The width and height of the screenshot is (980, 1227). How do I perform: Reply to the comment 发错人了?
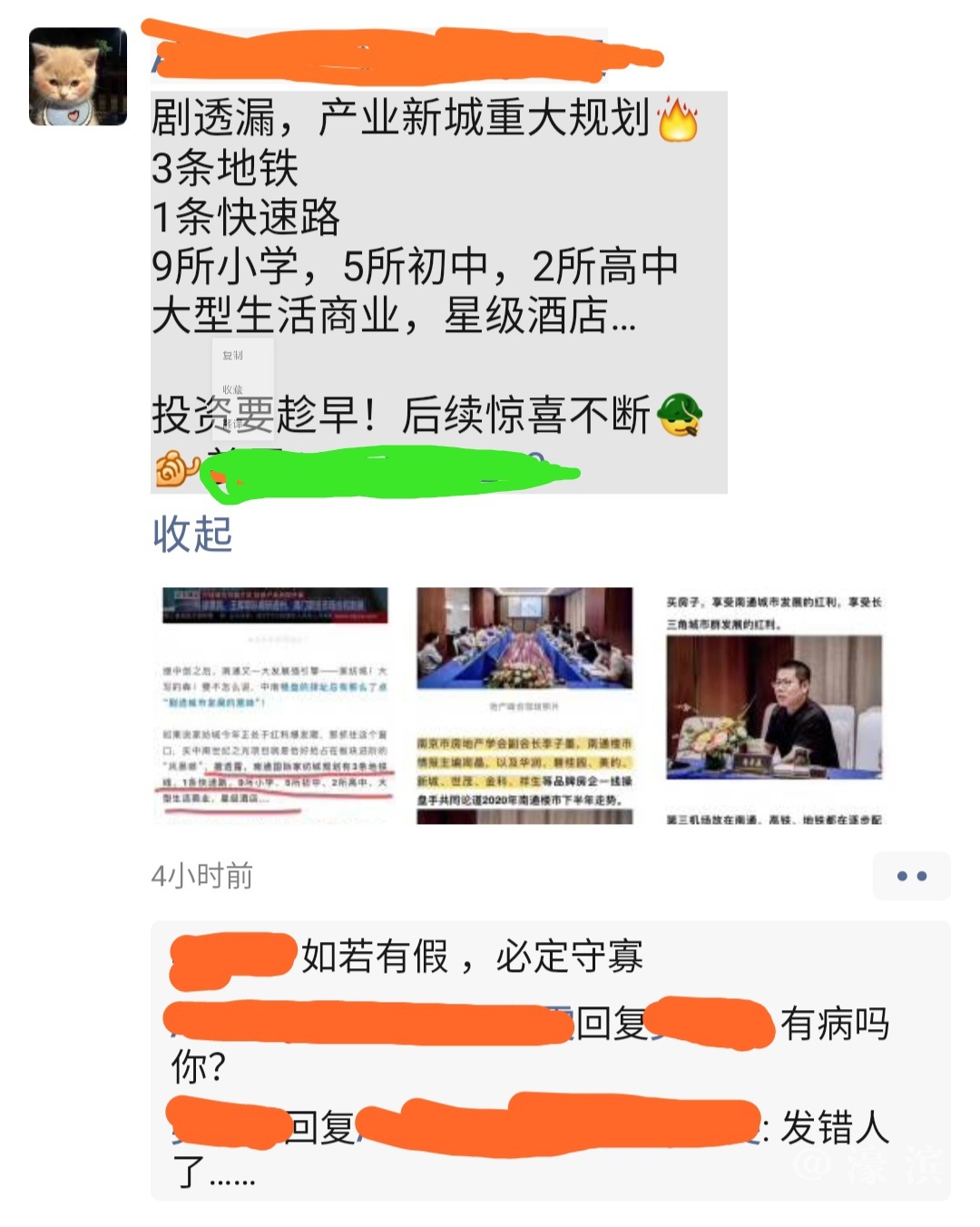click(x=833, y=1128)
